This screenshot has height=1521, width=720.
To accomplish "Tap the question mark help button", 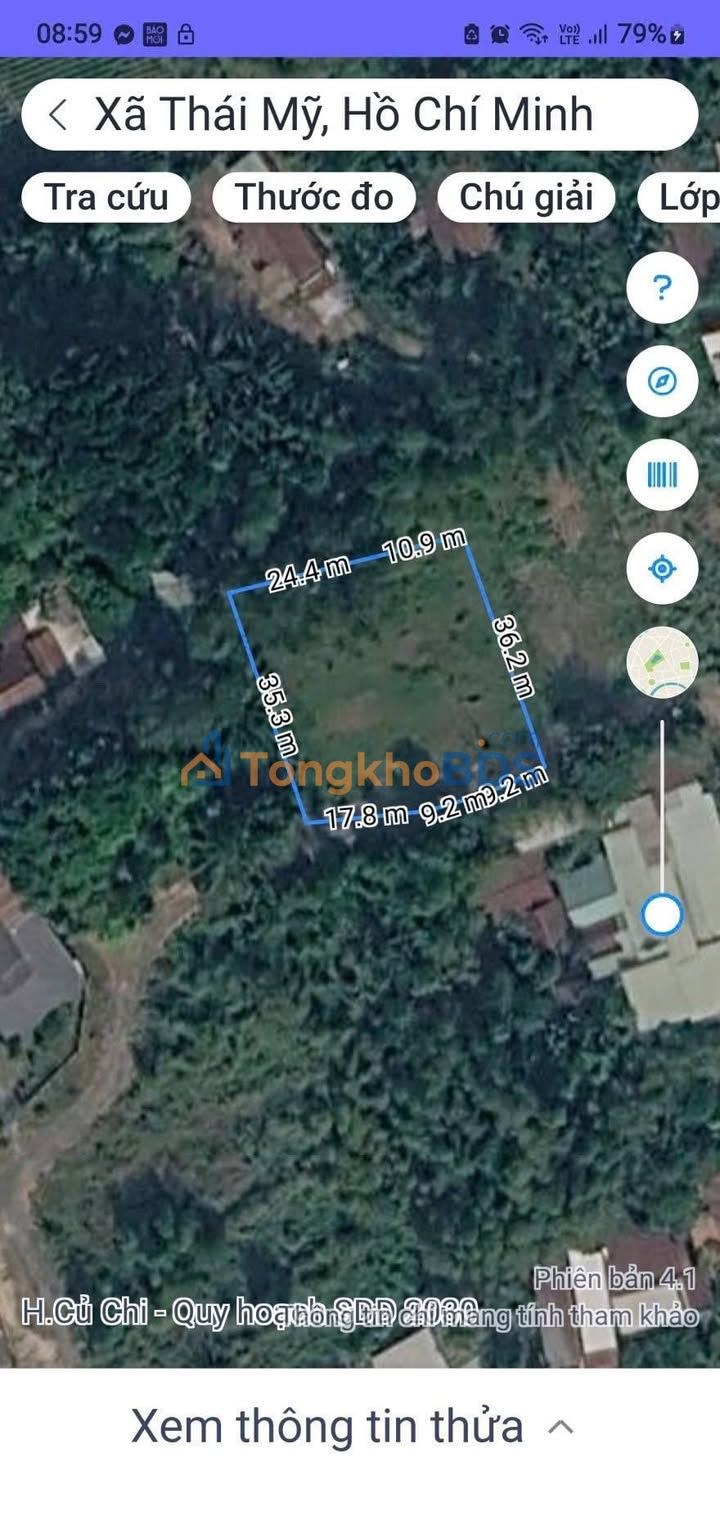I will [x=662, y=288].
